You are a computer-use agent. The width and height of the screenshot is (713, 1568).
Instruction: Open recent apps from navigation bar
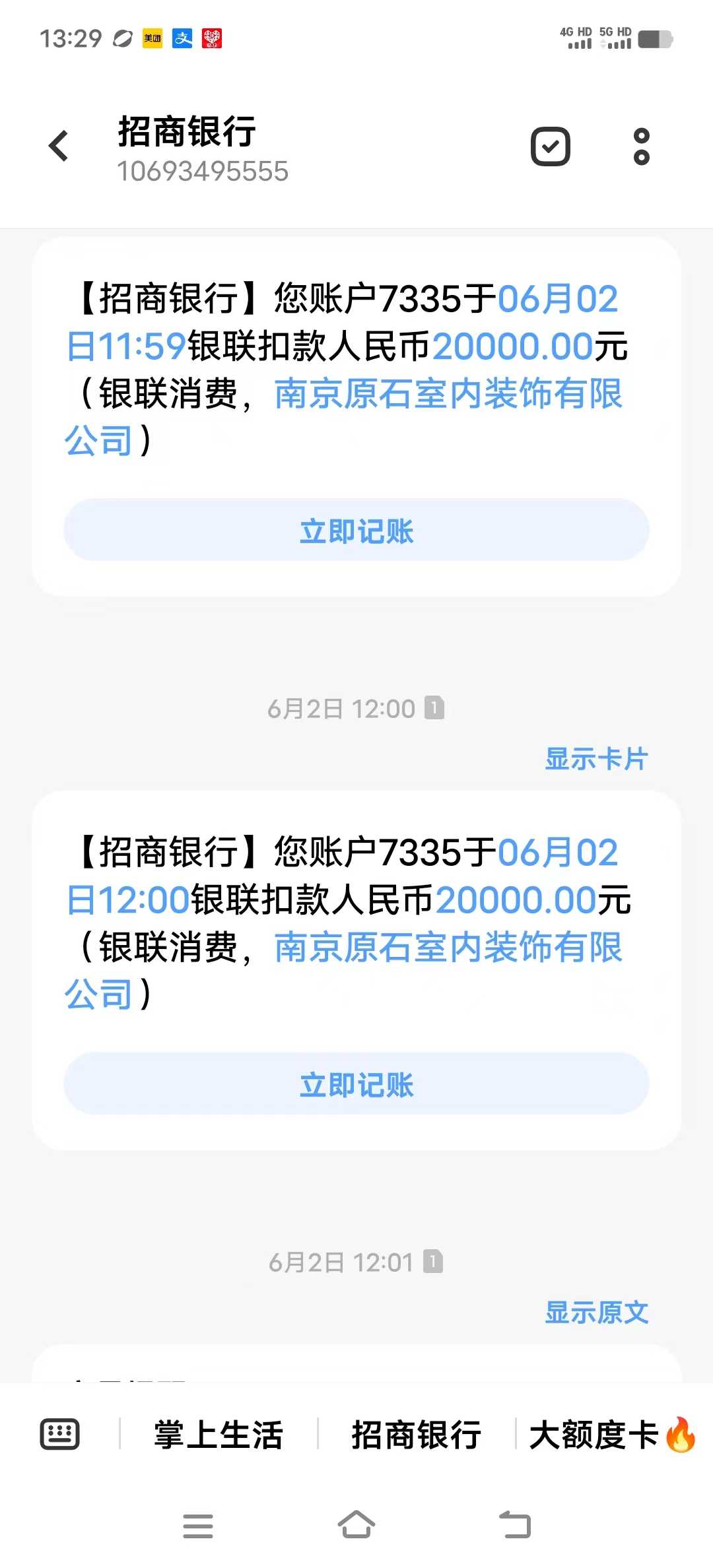198,1525
